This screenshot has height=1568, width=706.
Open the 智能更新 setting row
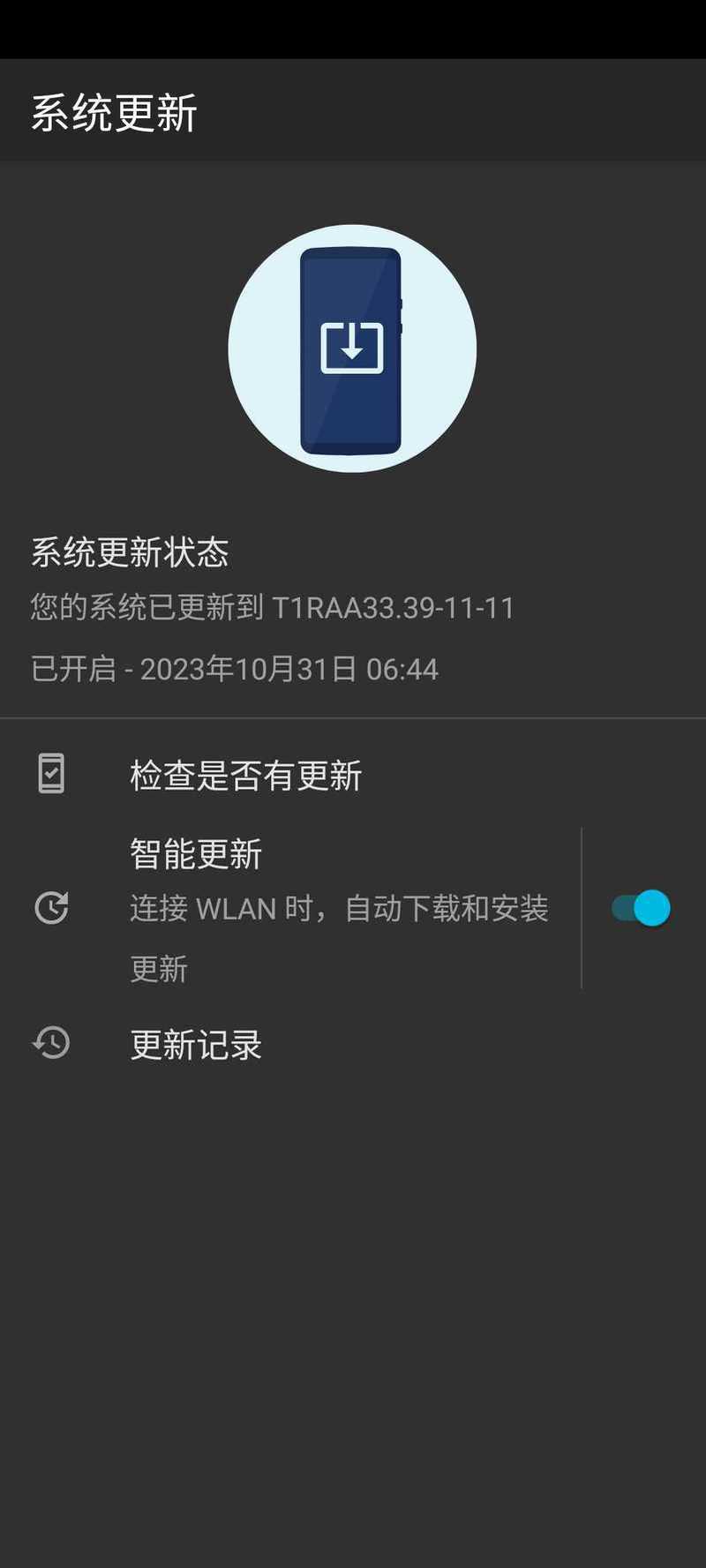[x=290, y=909]
